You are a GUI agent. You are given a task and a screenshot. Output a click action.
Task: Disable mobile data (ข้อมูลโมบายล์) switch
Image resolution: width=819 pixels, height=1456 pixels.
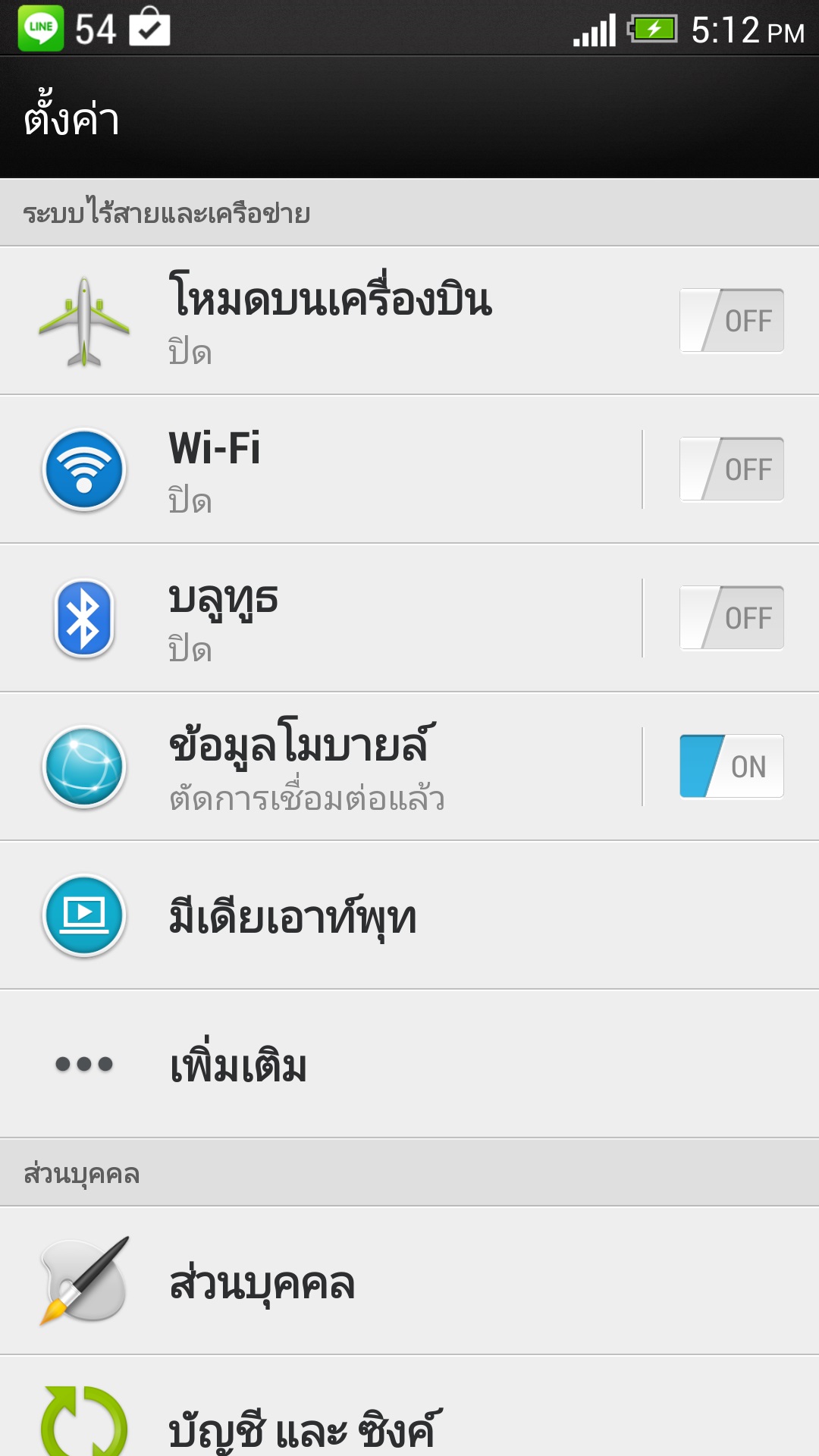coord(732,767)
